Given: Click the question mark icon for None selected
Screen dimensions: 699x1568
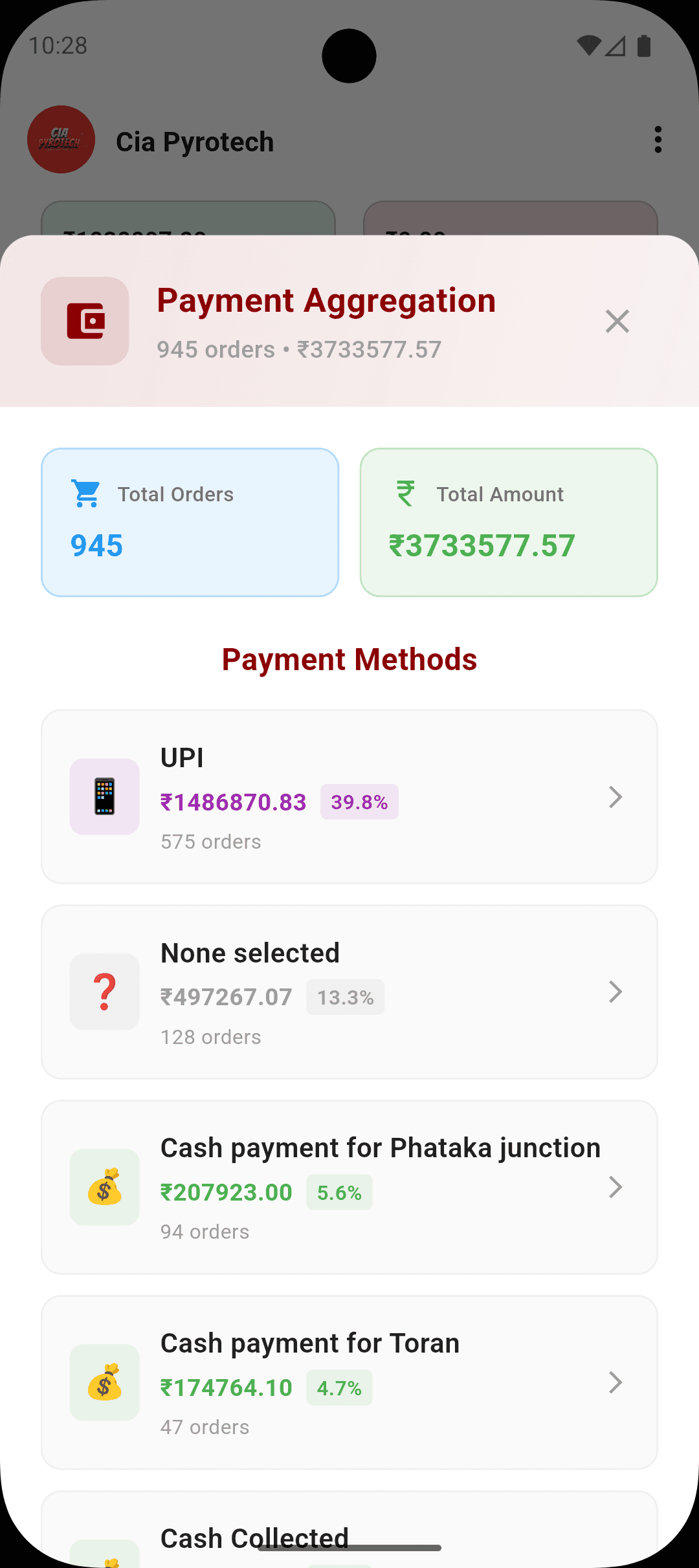Looking at the screenshot, I should click(104, 992).
